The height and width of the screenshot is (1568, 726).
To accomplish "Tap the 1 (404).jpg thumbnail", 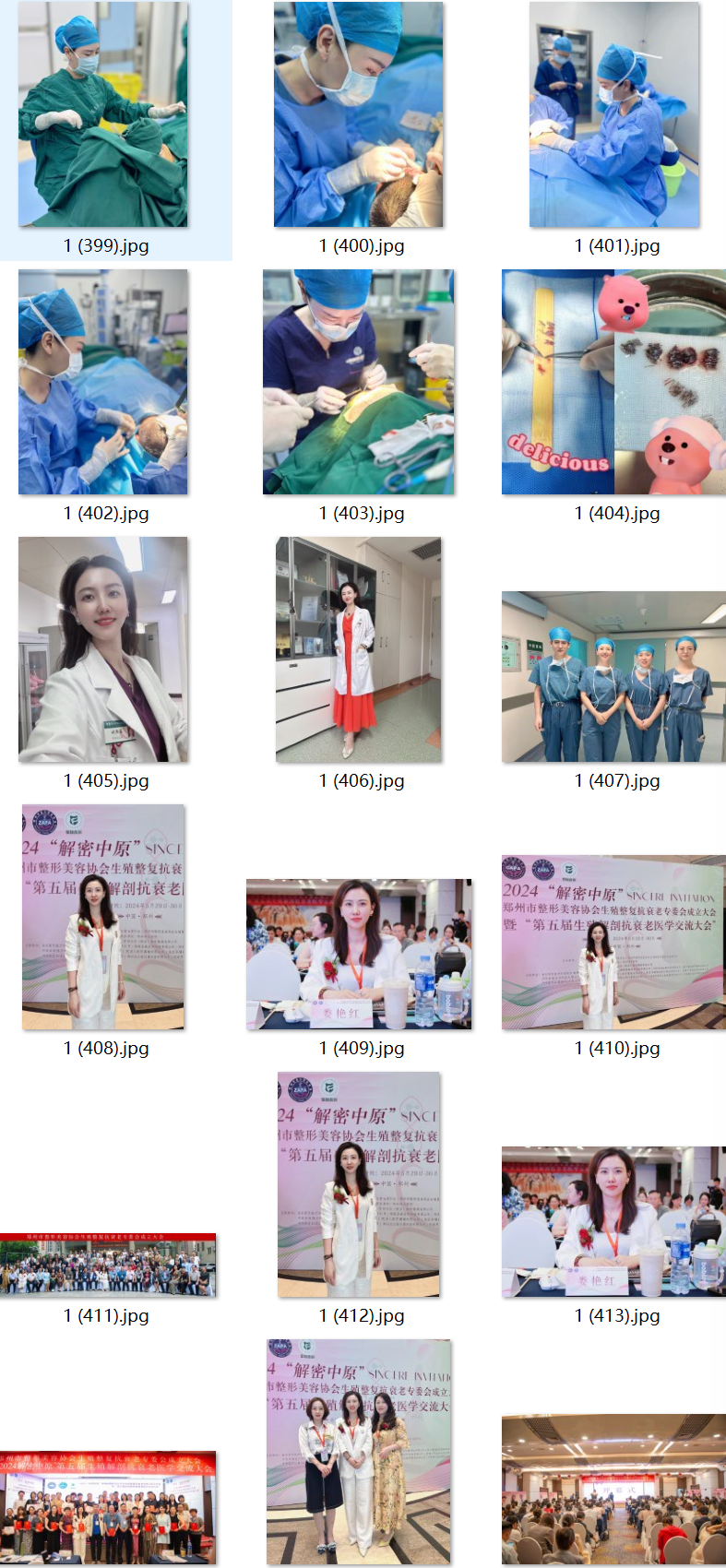I will point(614,382).
